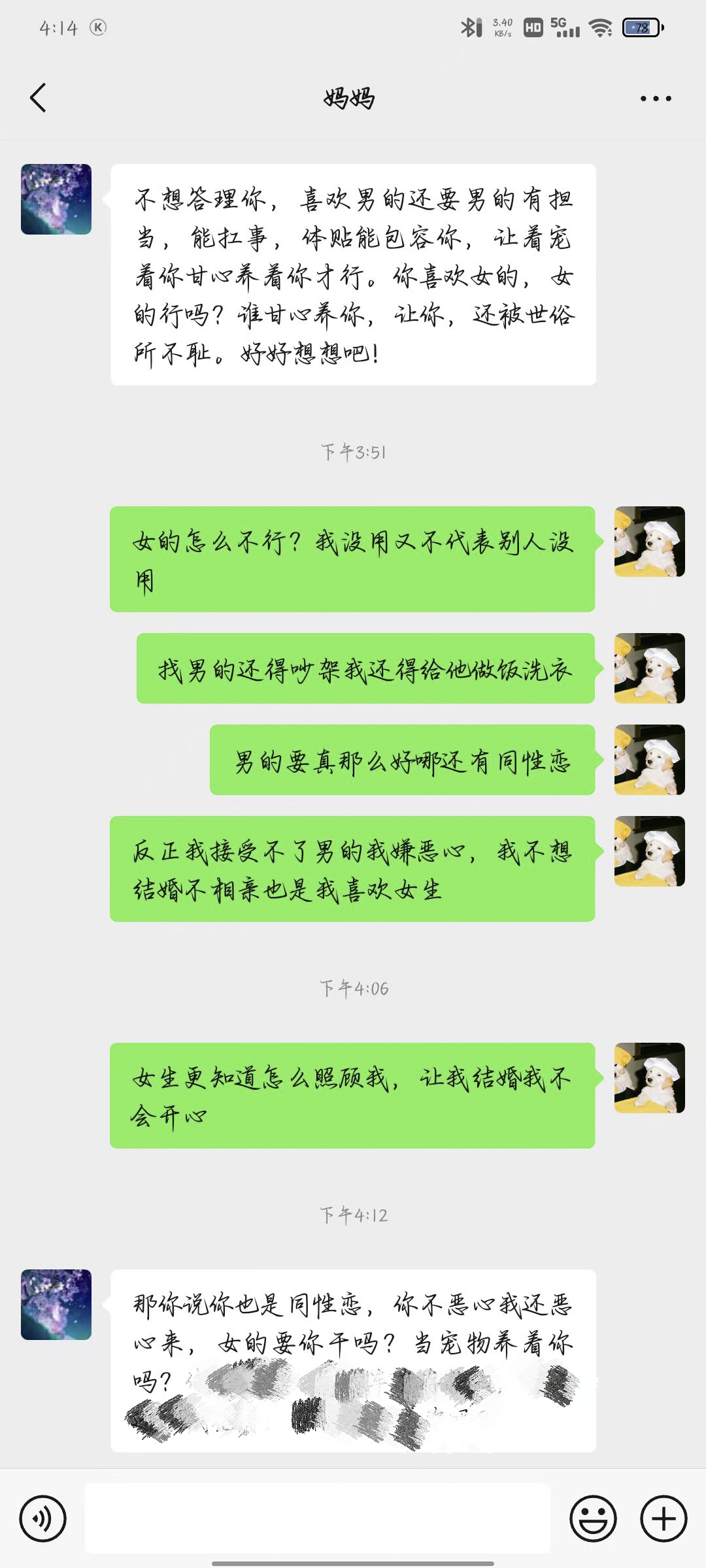Tap 妈妈's avatar beside the first message
706x1568 pixels.
(56, 199)
